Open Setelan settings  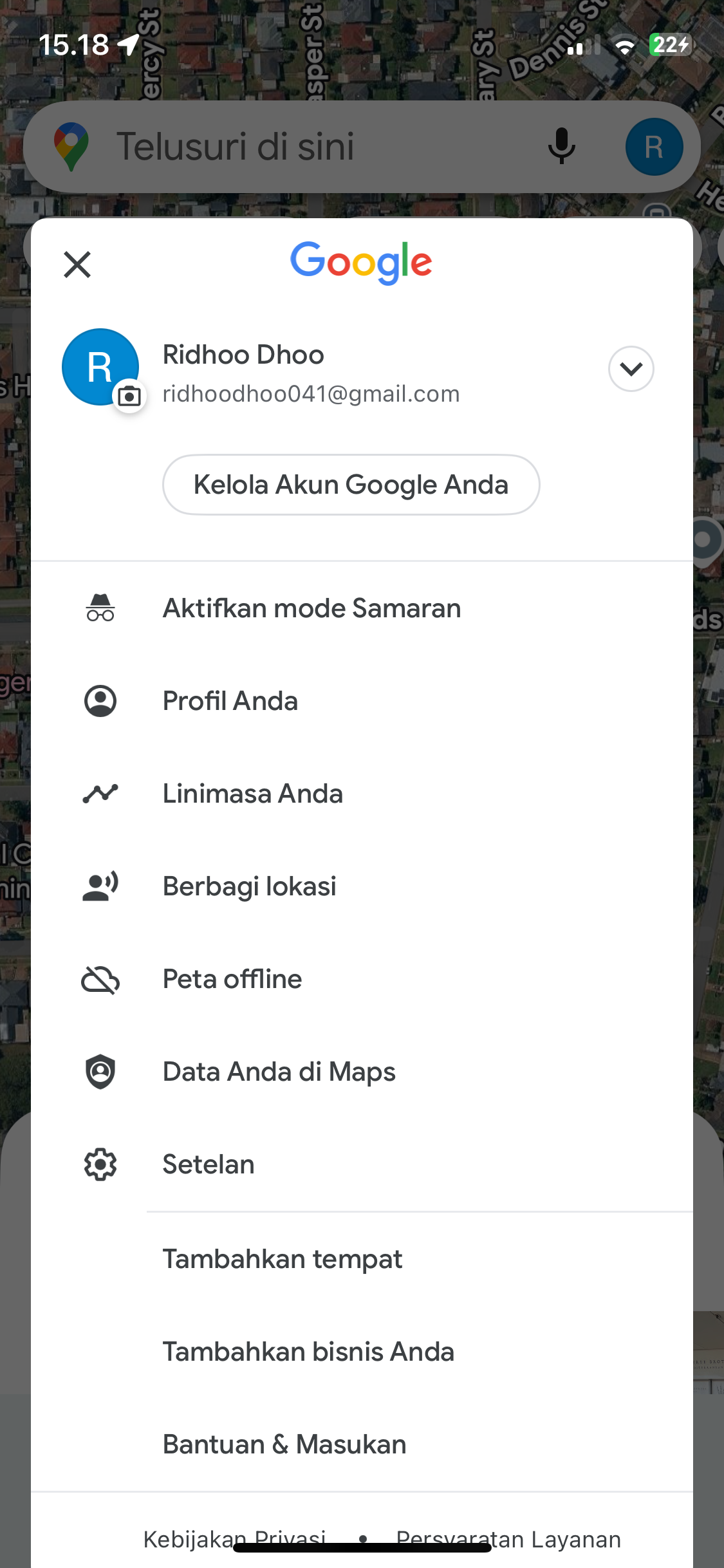[x=362, y=1164]
